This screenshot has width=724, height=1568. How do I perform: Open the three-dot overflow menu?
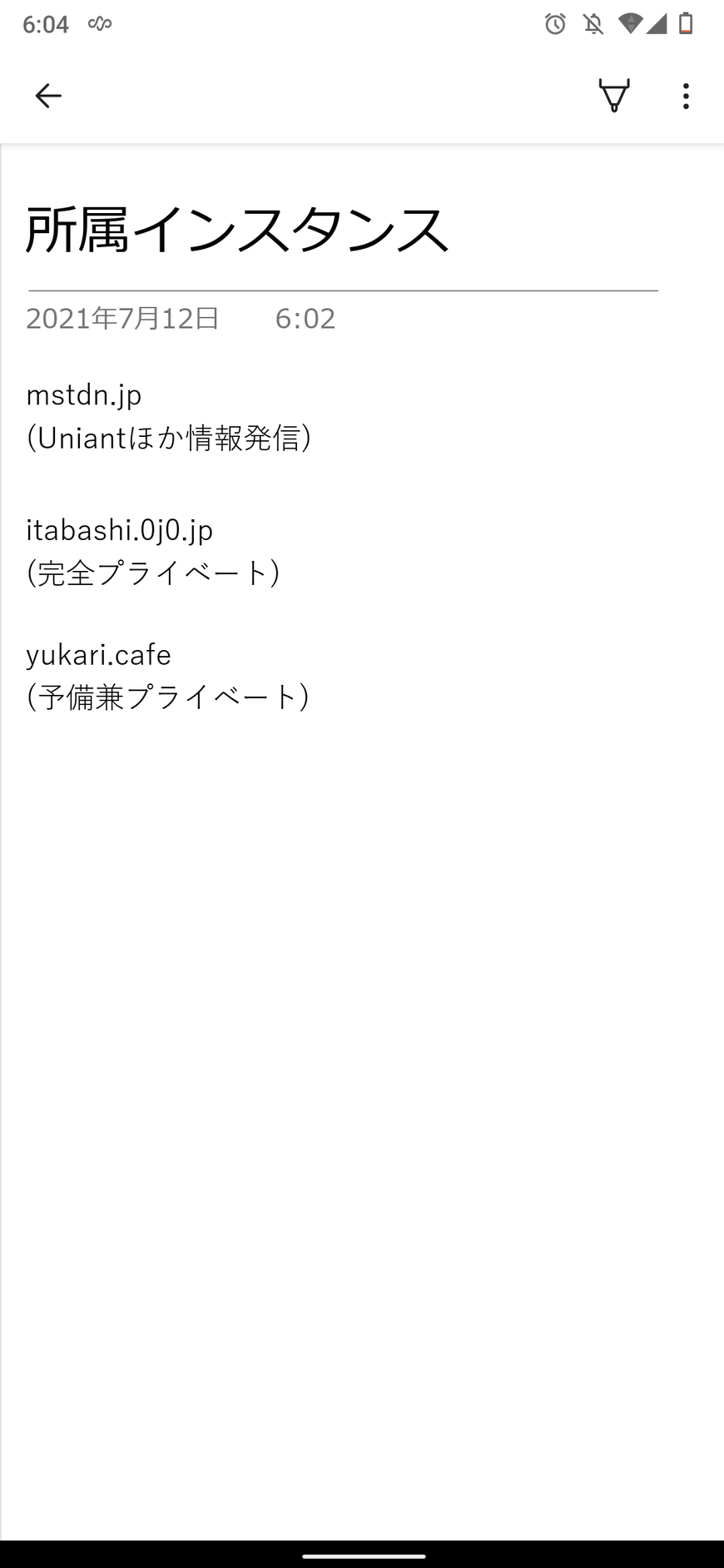point(686,97)
